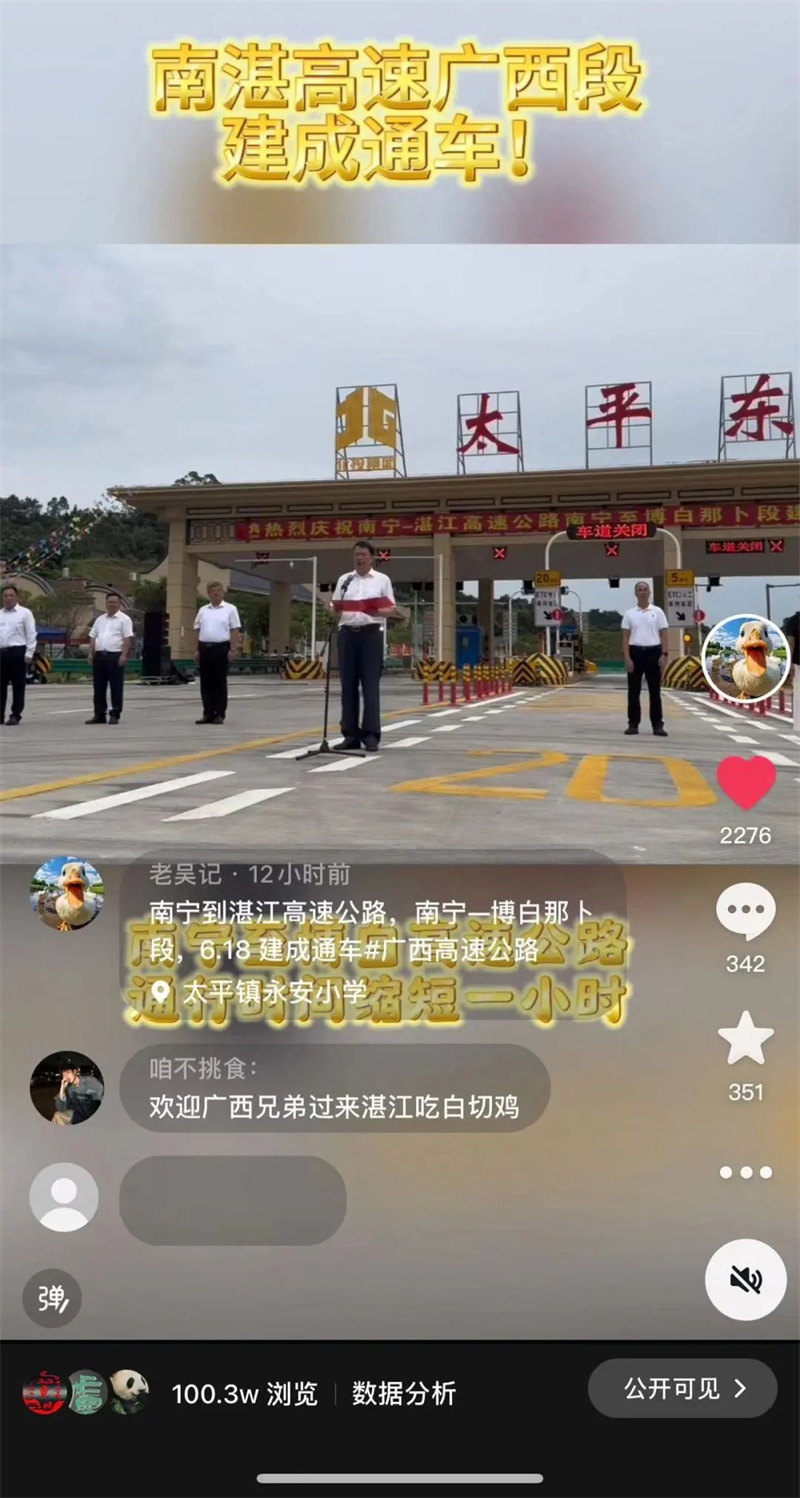The image size is (800, 1498).
Task: Unmute the video sound
Action: pyautogui.click(x=746, y=1279)
